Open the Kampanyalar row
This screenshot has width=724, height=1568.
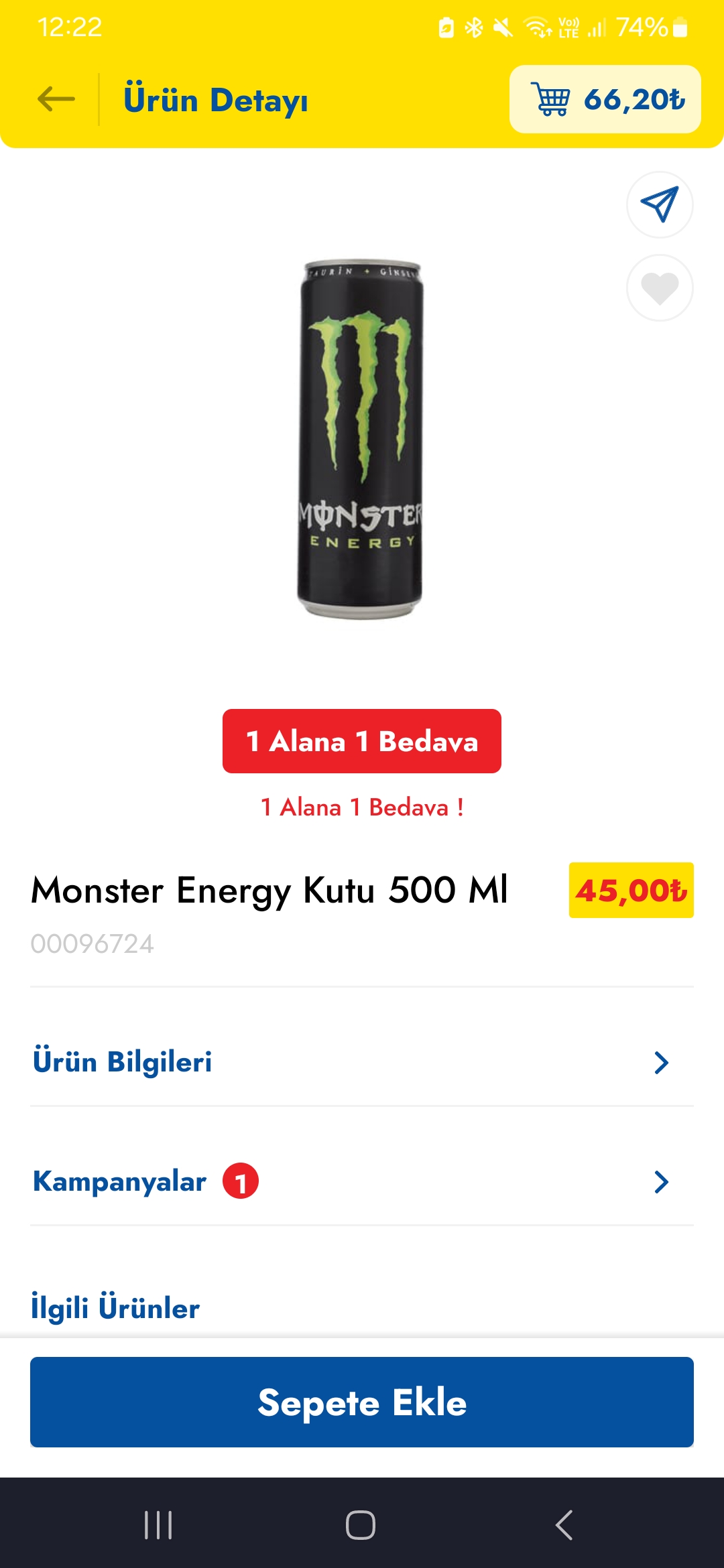click(x=362, y=1181)
